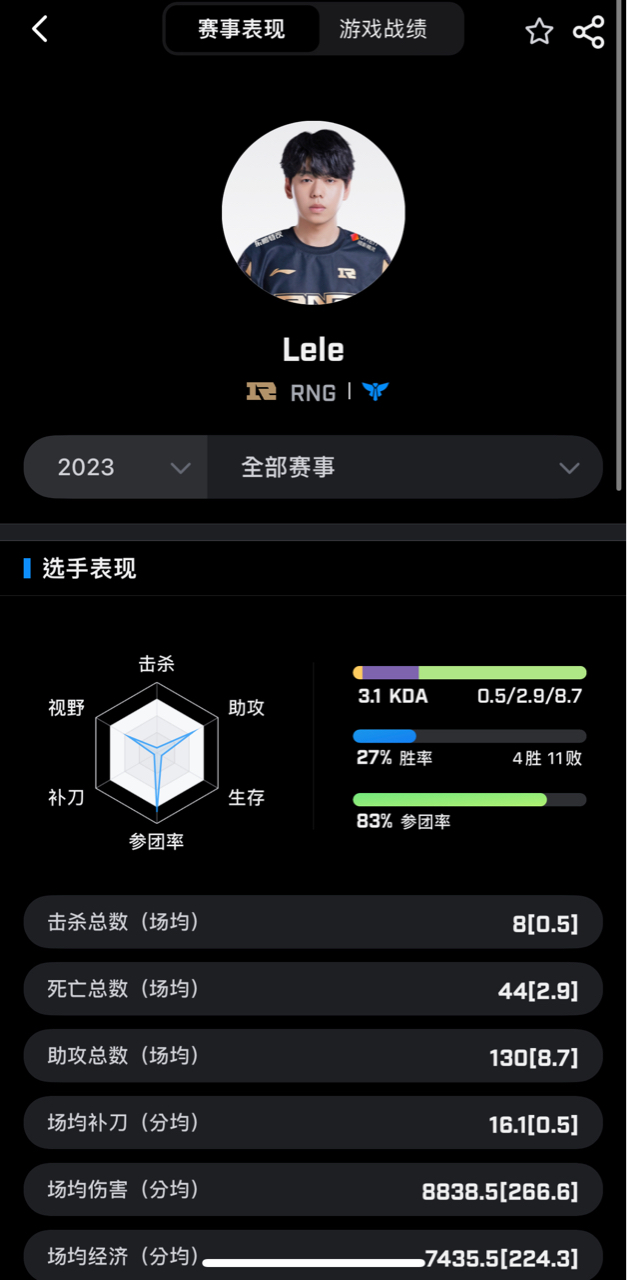Viewport: 627px width, 1280px height.
Task: Expand the 全部赛事 tournament dropdown
Action: coord(405,467)
